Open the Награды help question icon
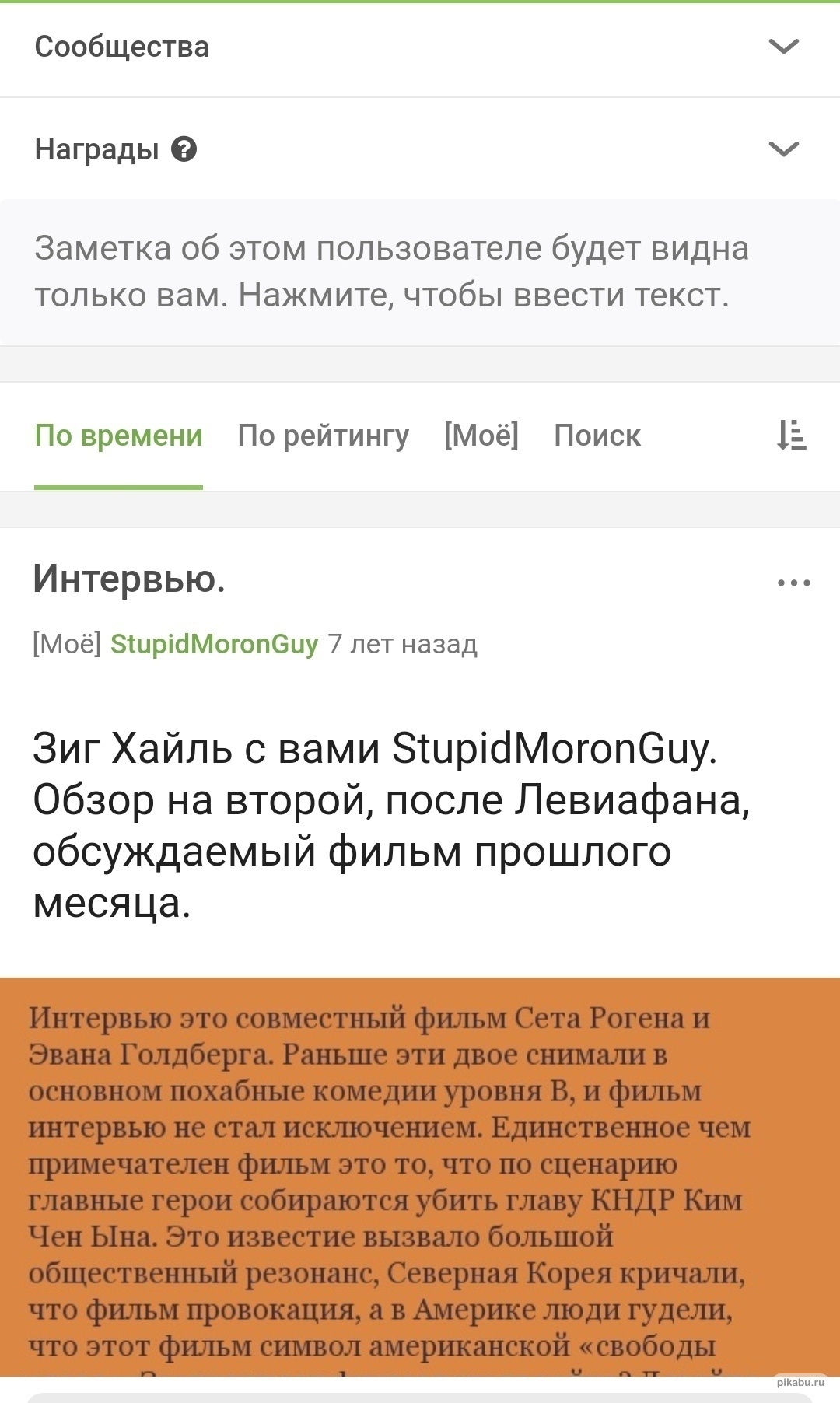 pos(184,149)
